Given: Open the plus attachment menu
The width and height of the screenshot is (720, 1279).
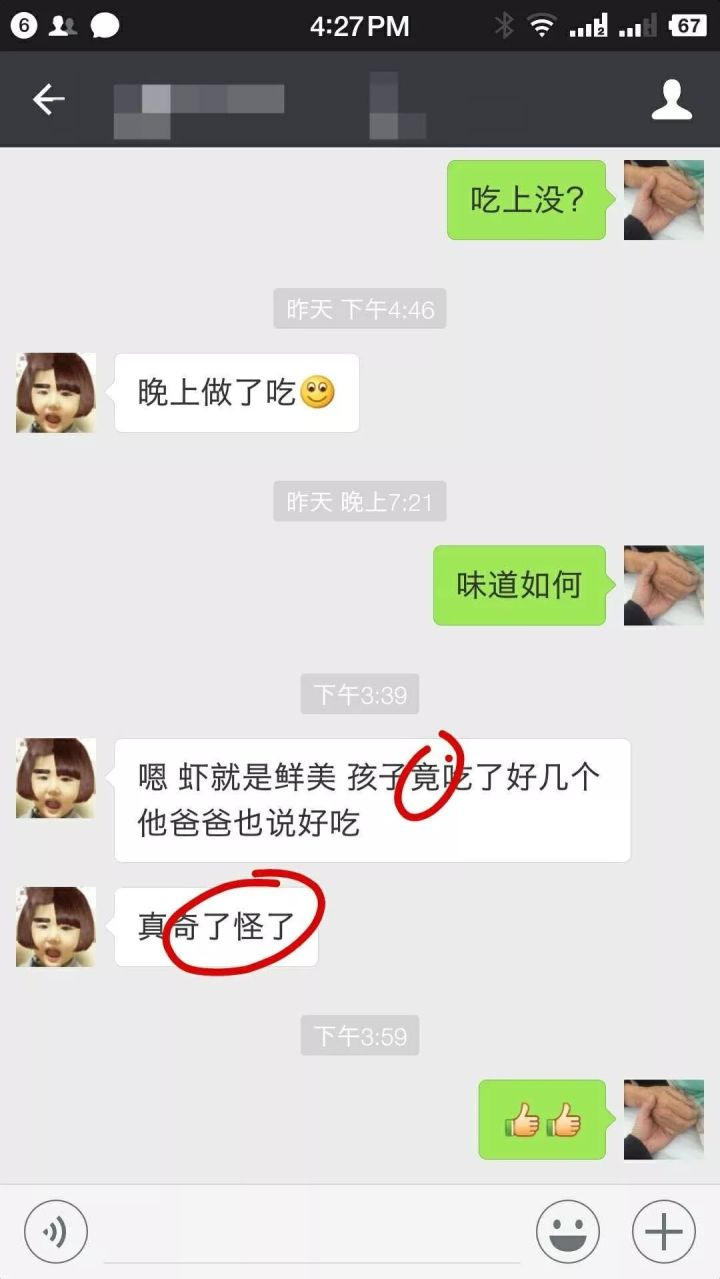Looking at the screenshot, I should click(664, 1231).
